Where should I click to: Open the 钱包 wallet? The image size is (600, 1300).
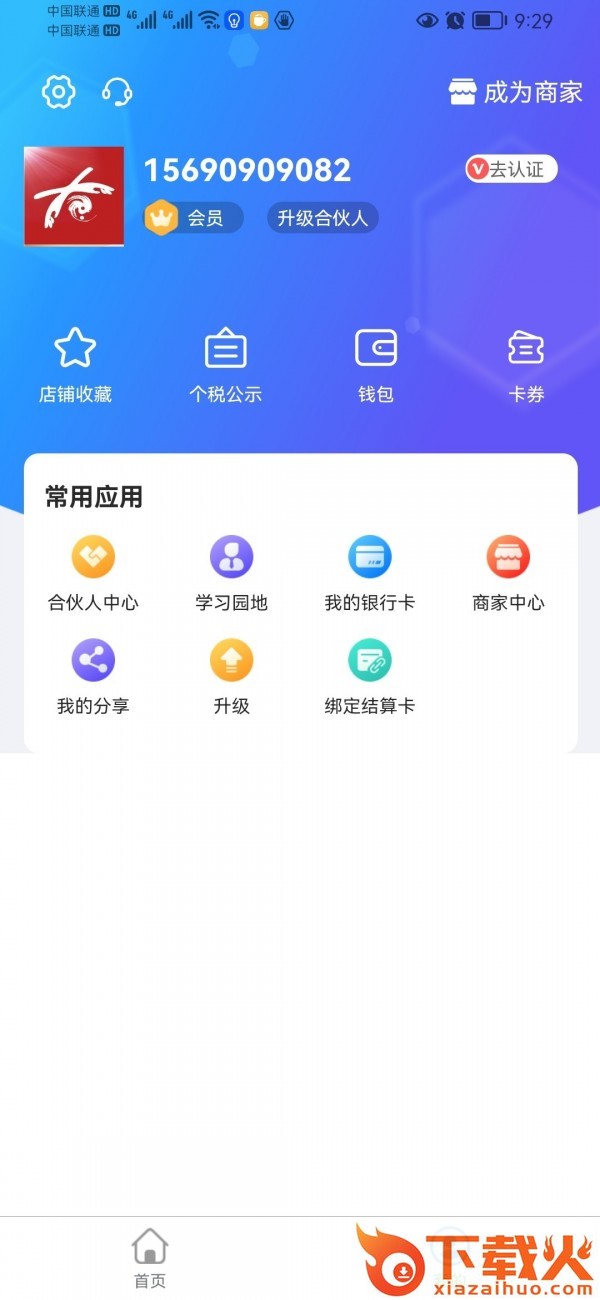[x=376, y=365]
